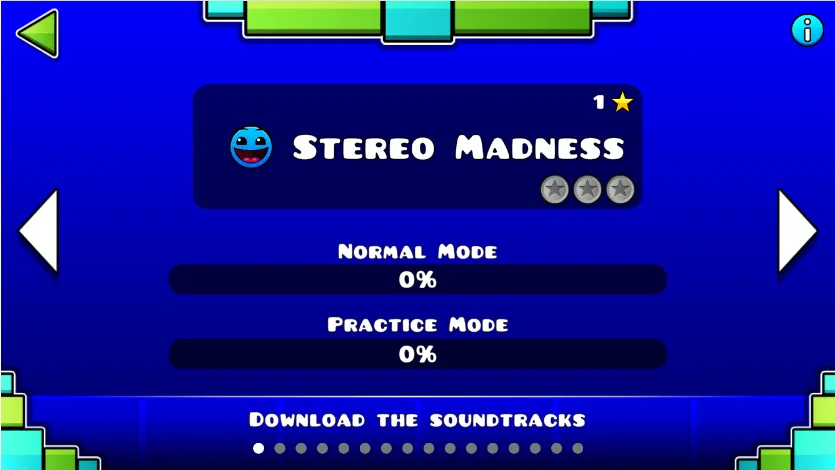Go to the next level
This screenshot has width=835, height=470.
(797, 231)
